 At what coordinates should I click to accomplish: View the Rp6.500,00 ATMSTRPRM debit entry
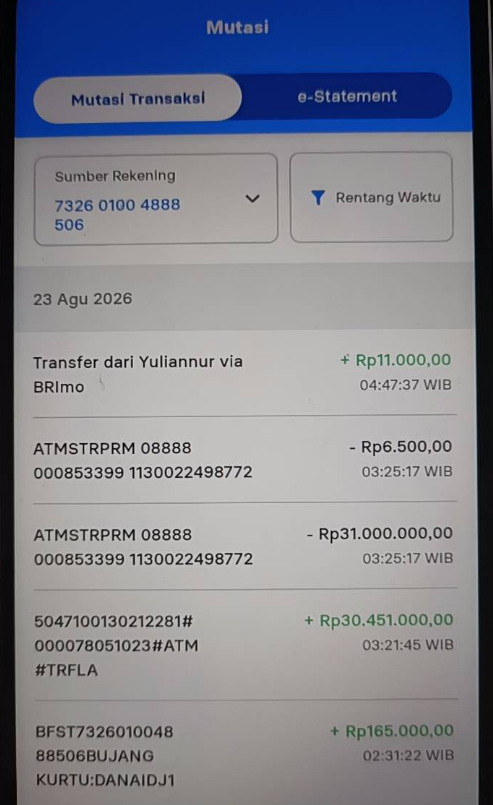click(x=243, y=459)
